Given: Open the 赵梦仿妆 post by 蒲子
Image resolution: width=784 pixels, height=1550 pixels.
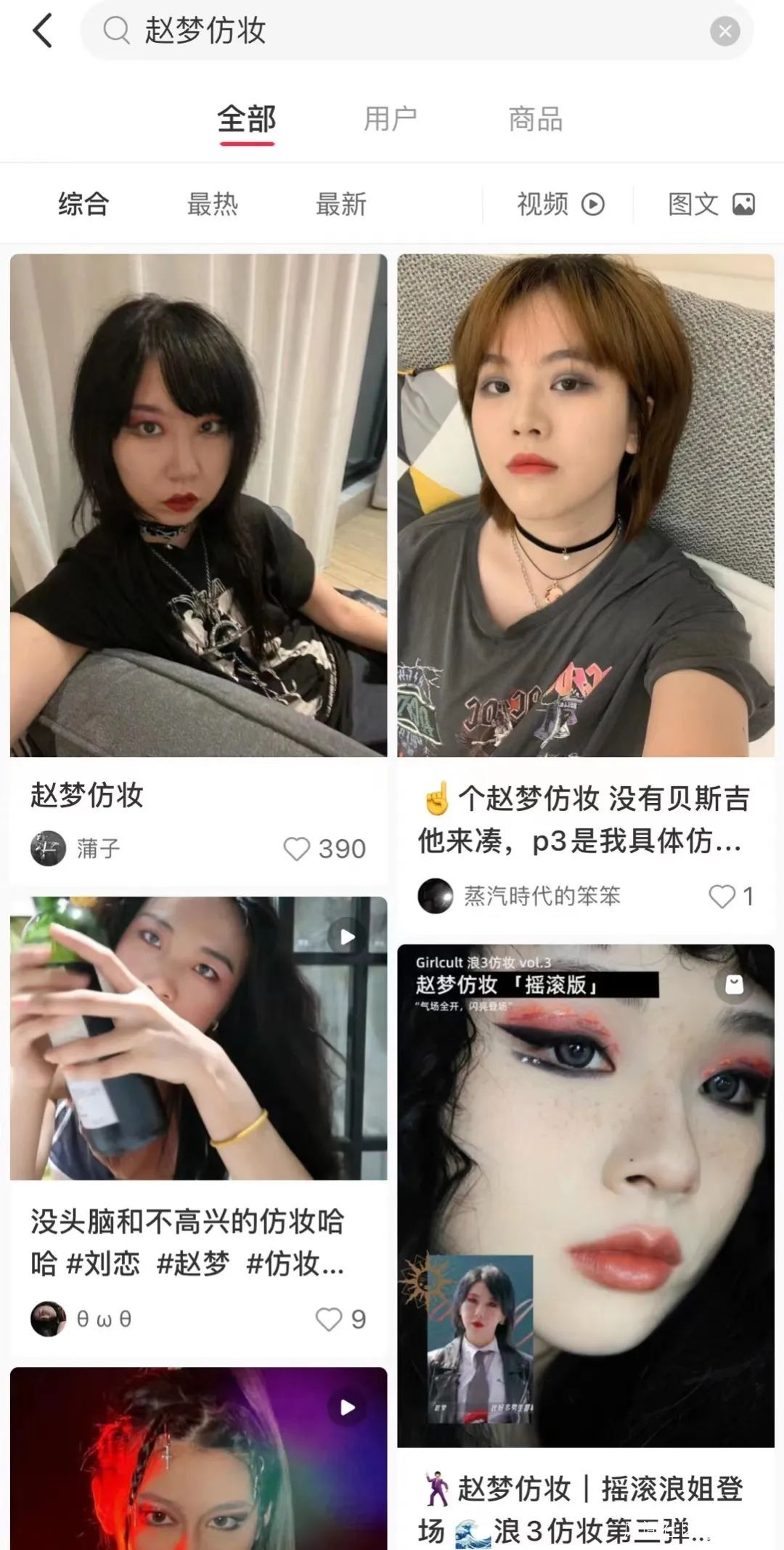Looking at the screenshot, I should point(198,505).
